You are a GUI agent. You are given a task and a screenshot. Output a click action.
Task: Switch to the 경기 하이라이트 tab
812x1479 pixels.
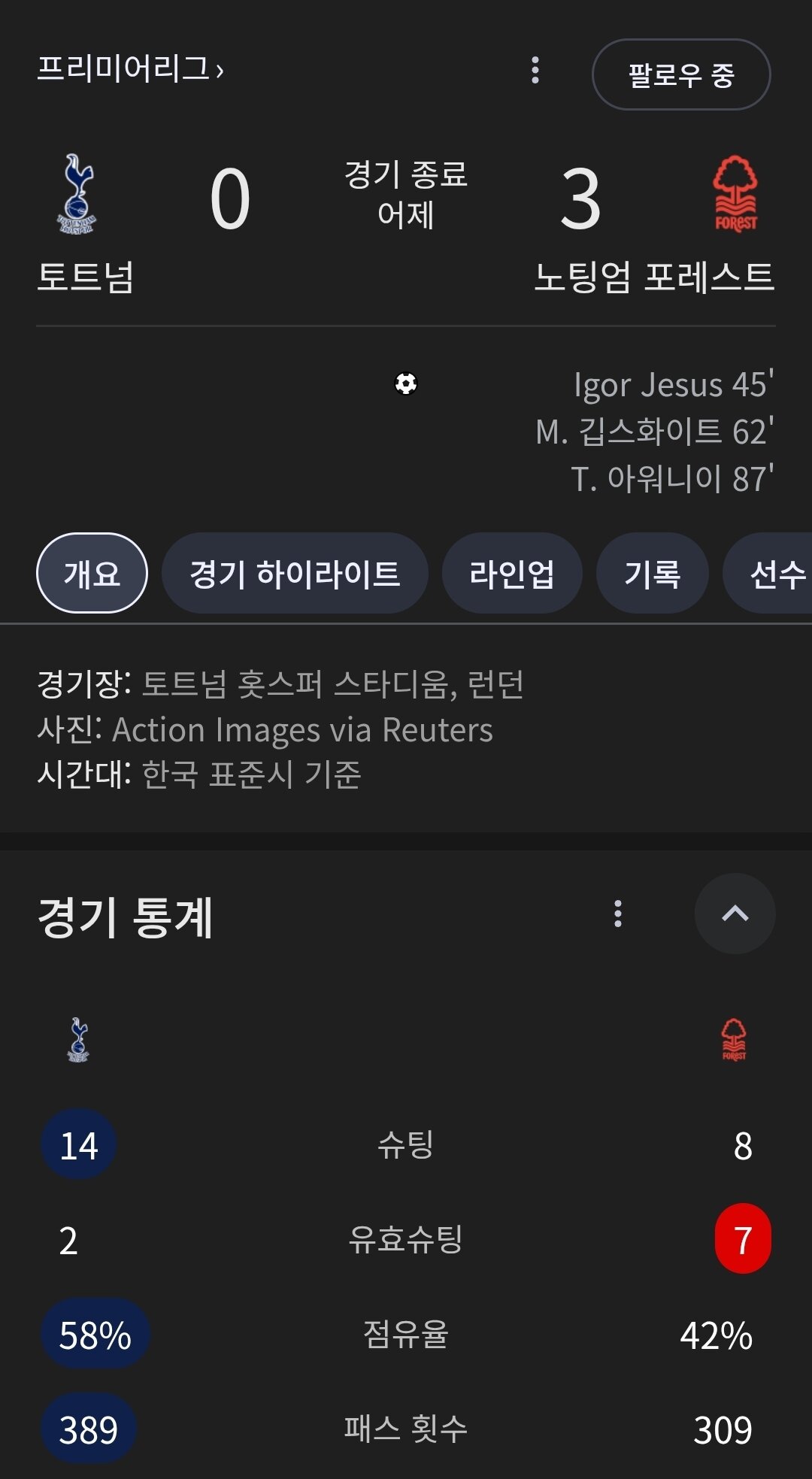(x=295, y=574)
